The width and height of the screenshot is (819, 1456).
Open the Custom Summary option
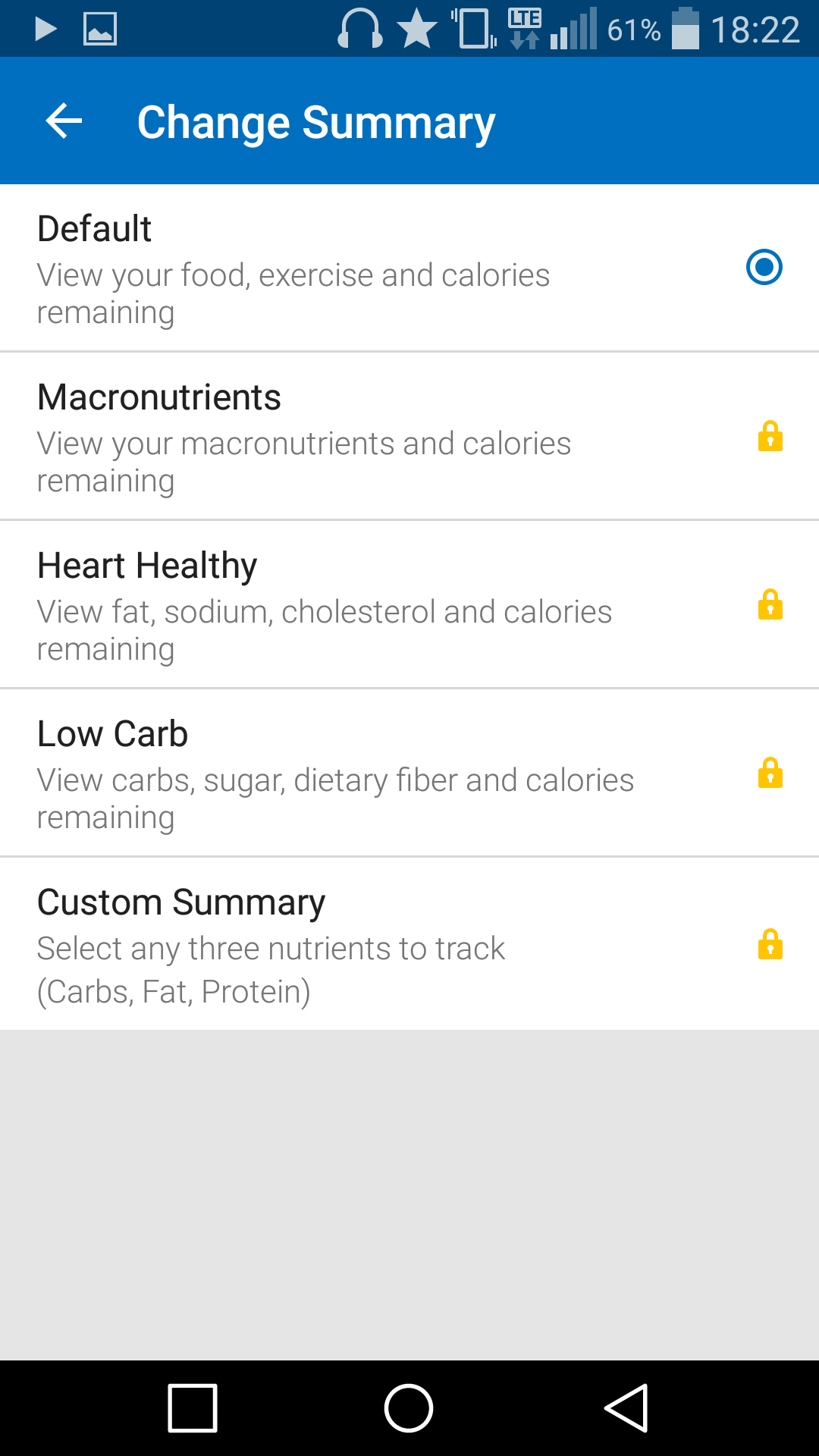point(409,944)
